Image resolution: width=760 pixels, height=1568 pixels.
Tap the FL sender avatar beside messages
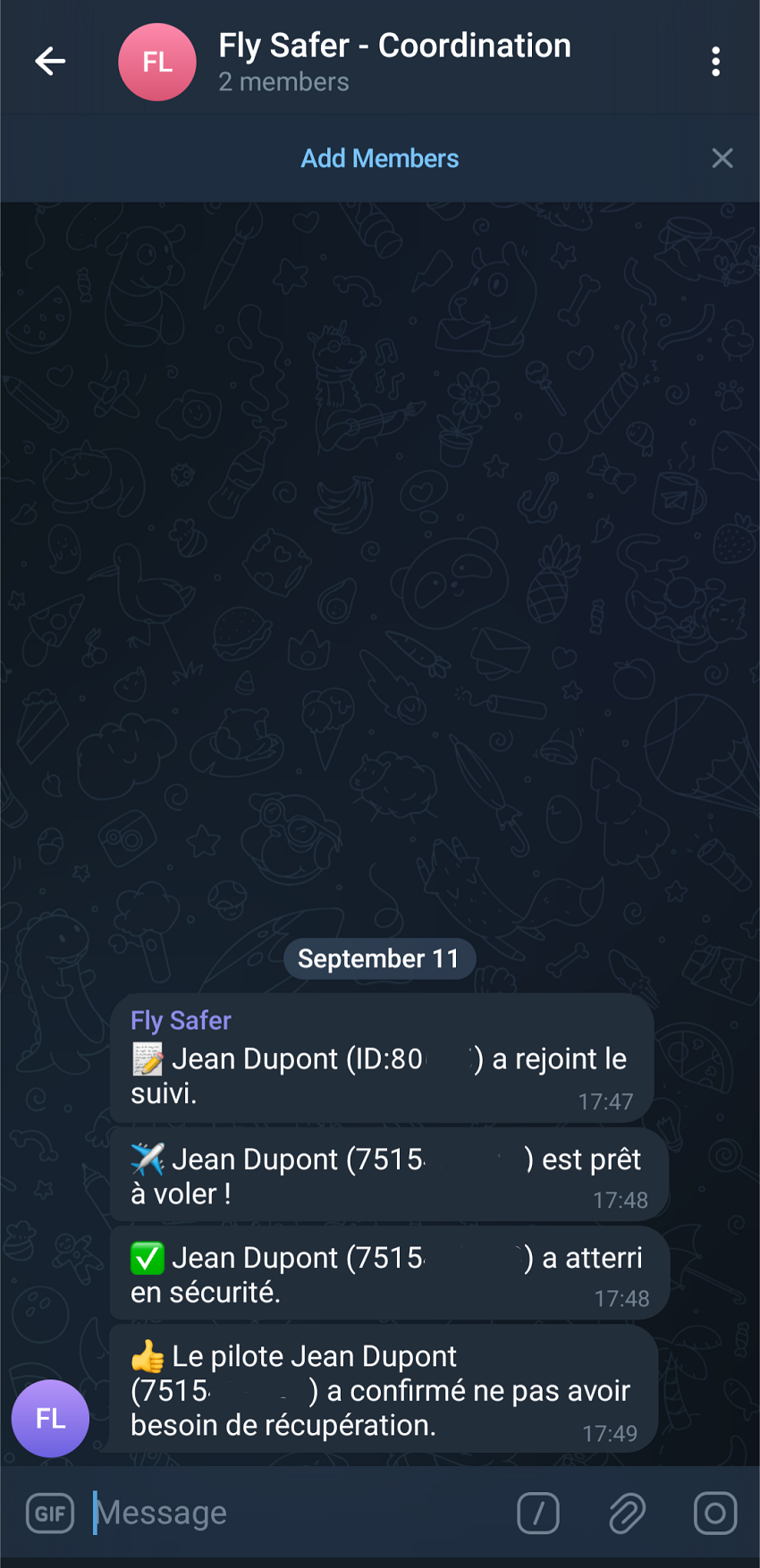tap(50, 1418)
